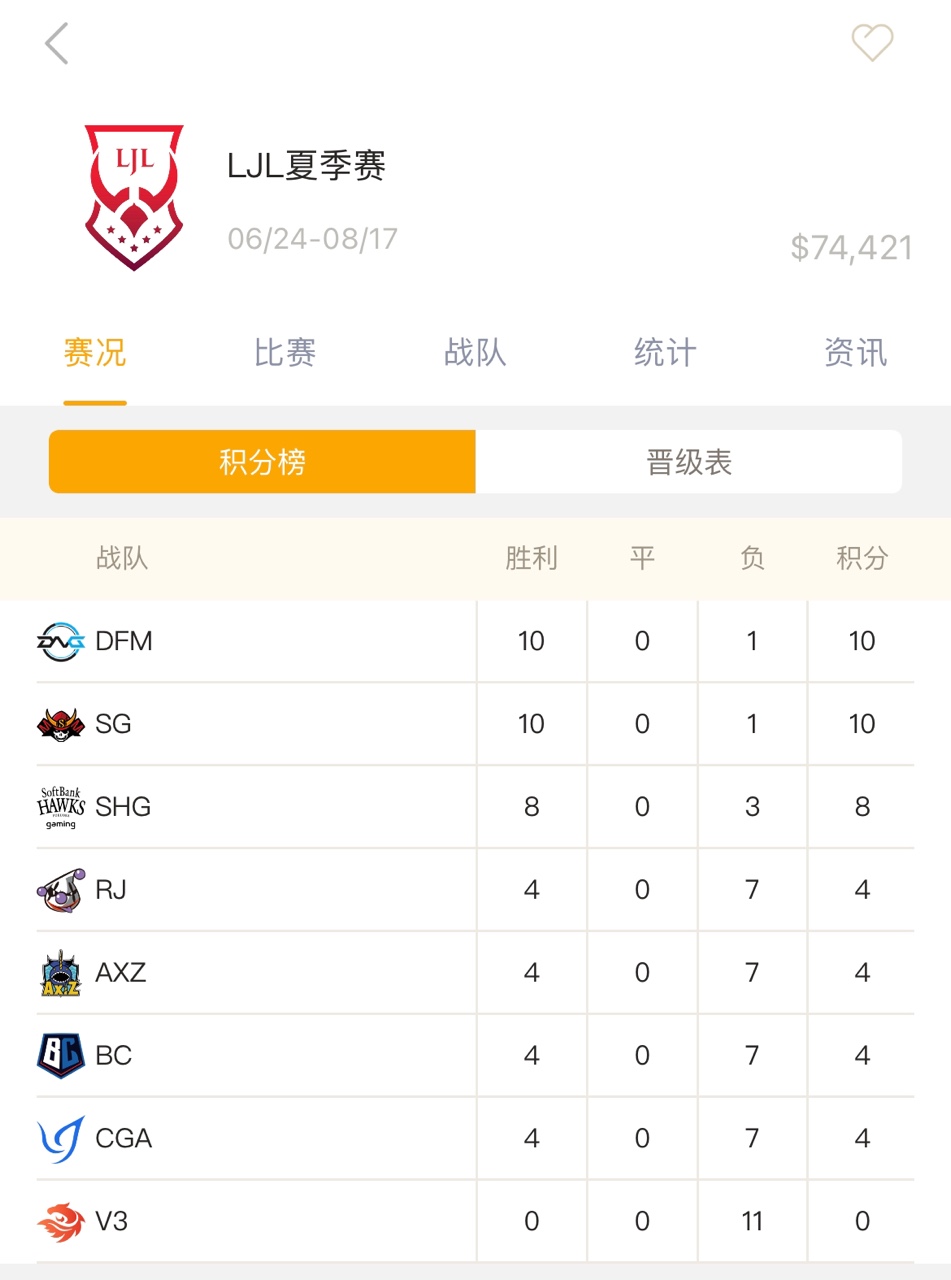Favorite the LJL tournament with the heart
The height and width of the screenshot is (1280, 951).
tap(871, 43)
